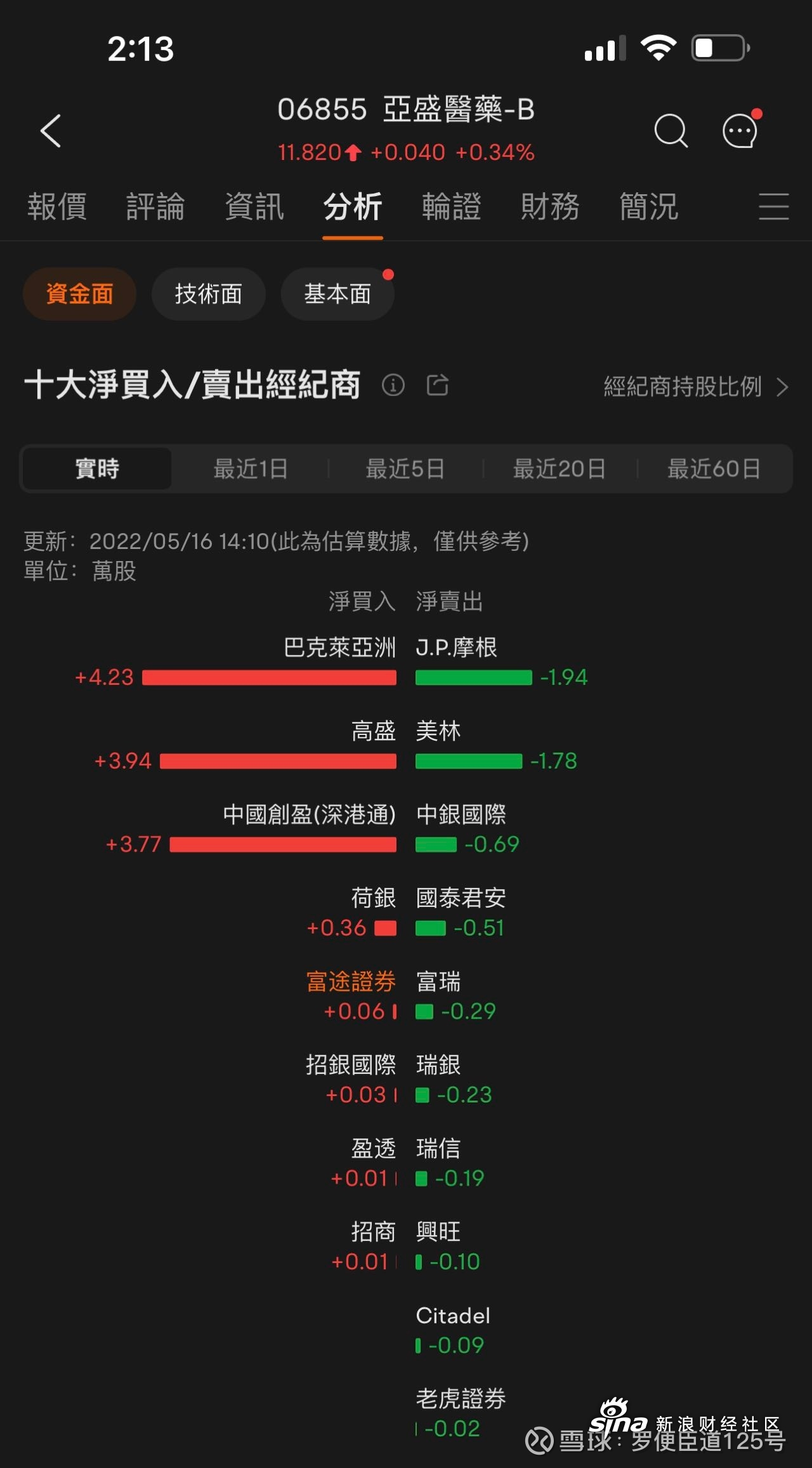Switch to the 資訊 tab
The height and width of the screenshot is (1468, 812).
click(x=254, y=207)
